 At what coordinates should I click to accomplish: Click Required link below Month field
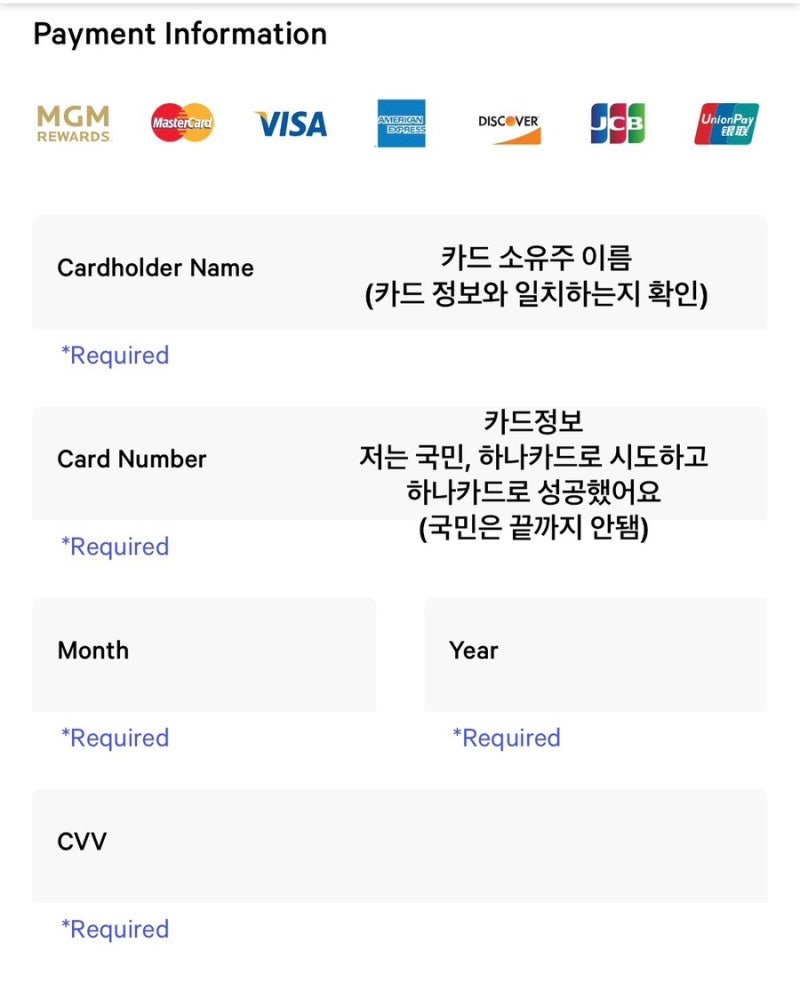[x=114, y=738]
